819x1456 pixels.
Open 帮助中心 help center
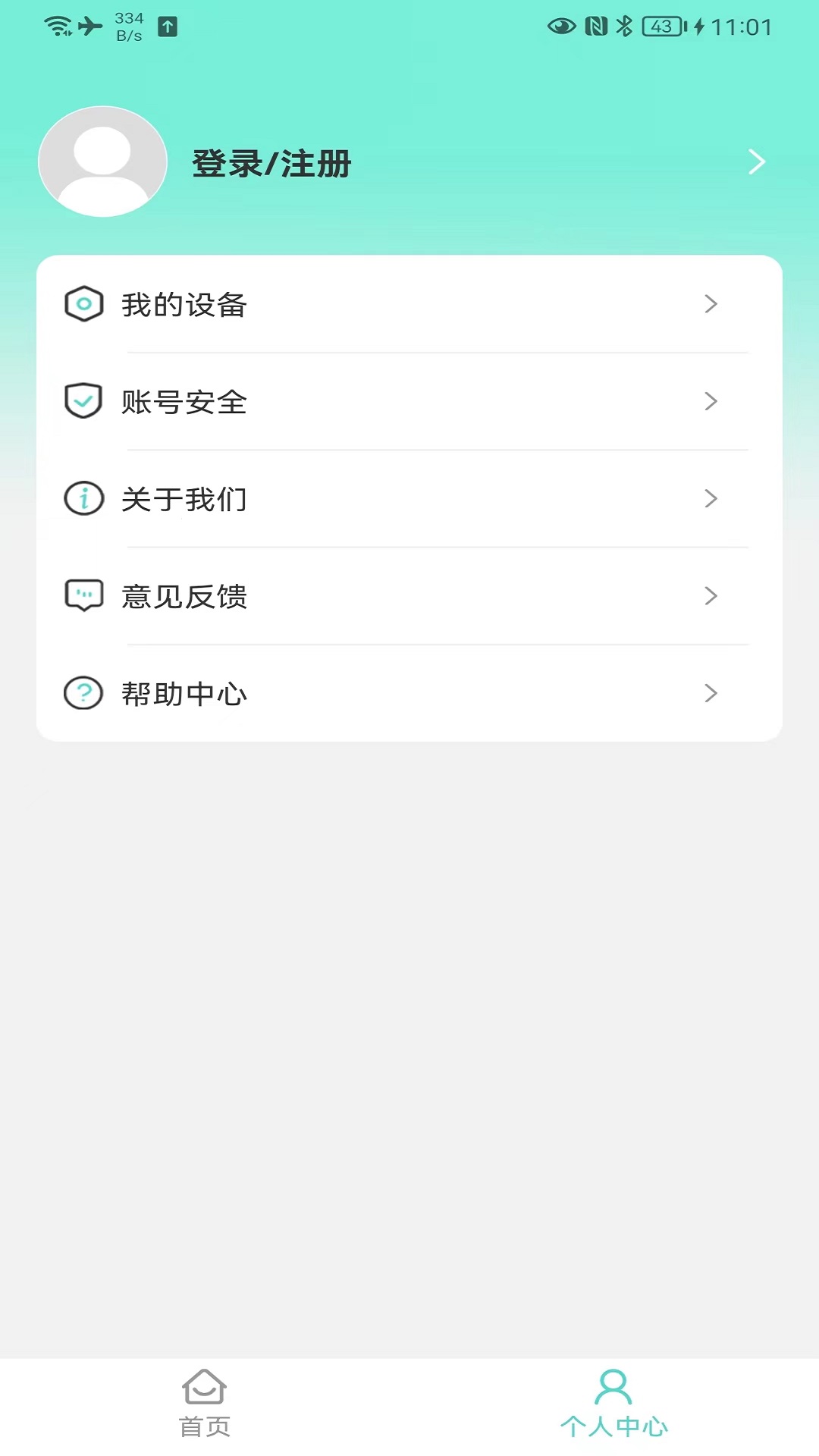click(x=409, y=693)
